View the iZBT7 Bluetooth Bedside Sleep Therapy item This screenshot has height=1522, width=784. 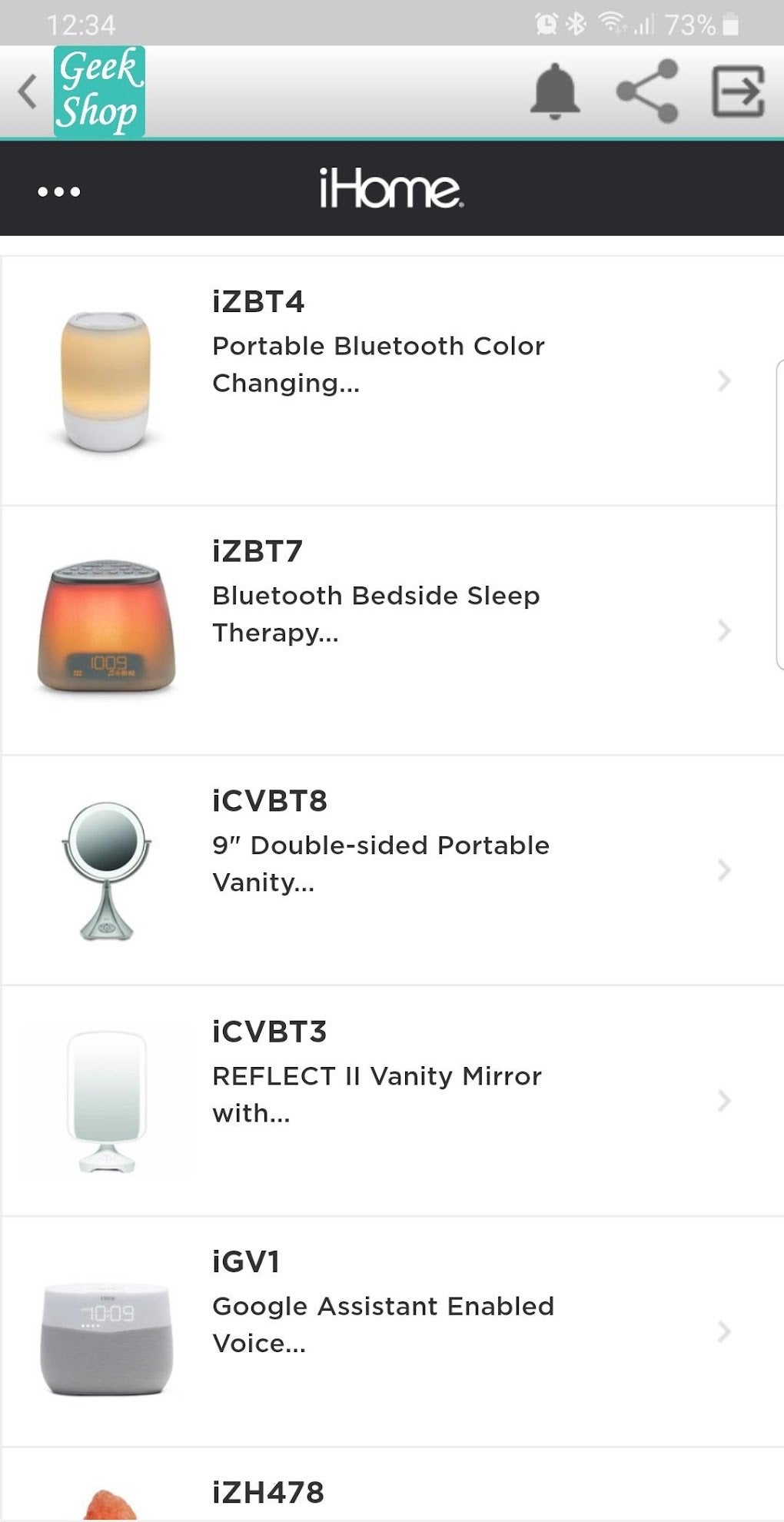coord(392,630)
